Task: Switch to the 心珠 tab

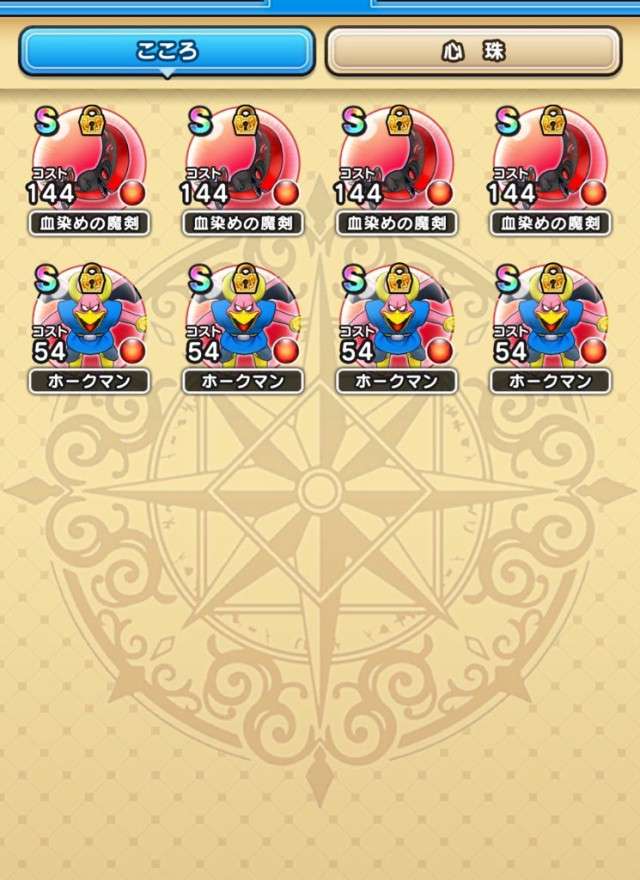Action: click(x=473, y=51)
